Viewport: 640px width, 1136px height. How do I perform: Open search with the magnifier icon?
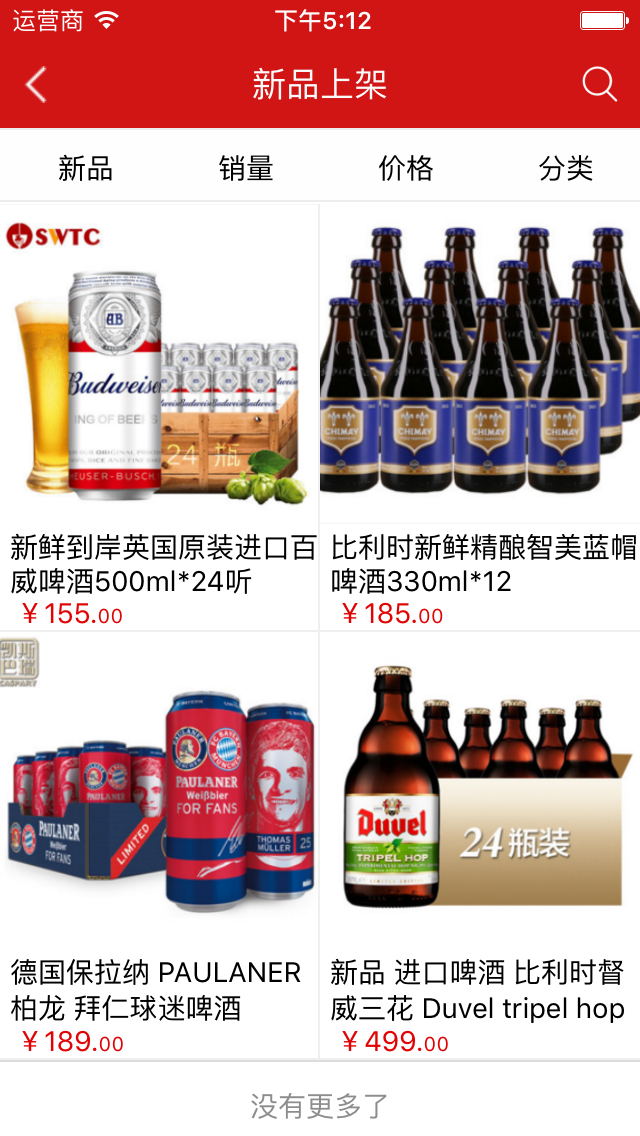(599, 85)
